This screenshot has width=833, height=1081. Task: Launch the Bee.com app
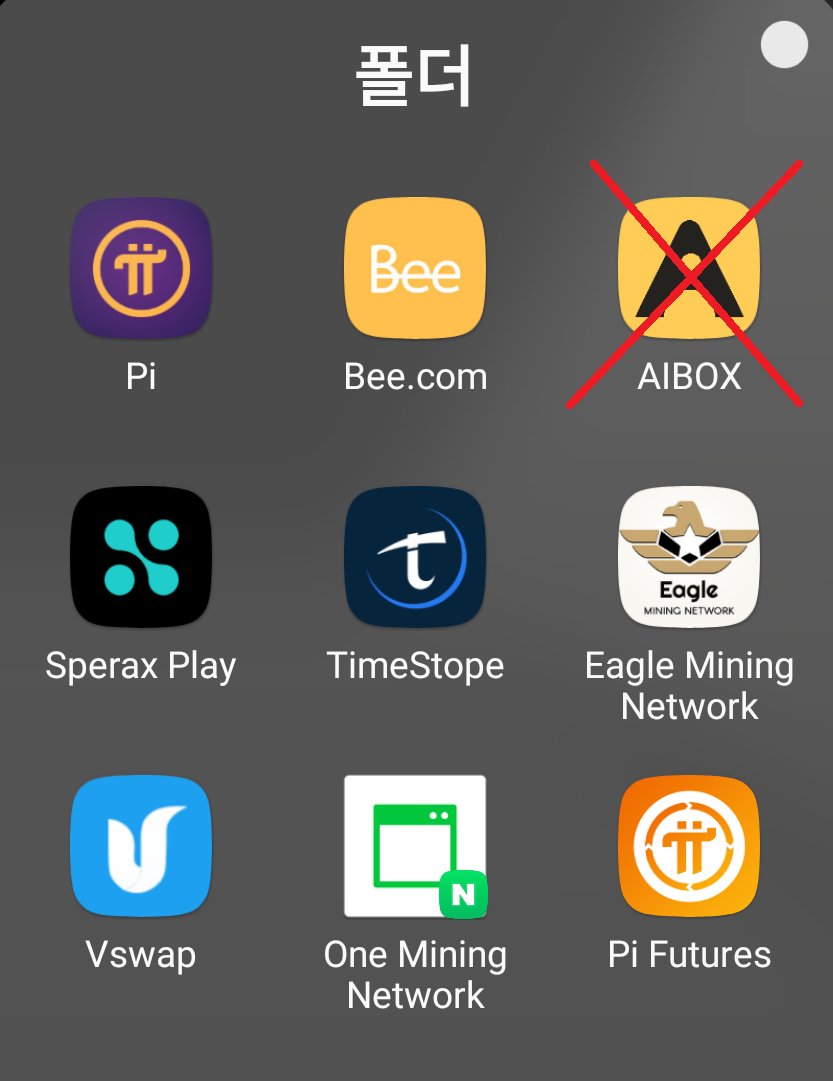[415, 268]
